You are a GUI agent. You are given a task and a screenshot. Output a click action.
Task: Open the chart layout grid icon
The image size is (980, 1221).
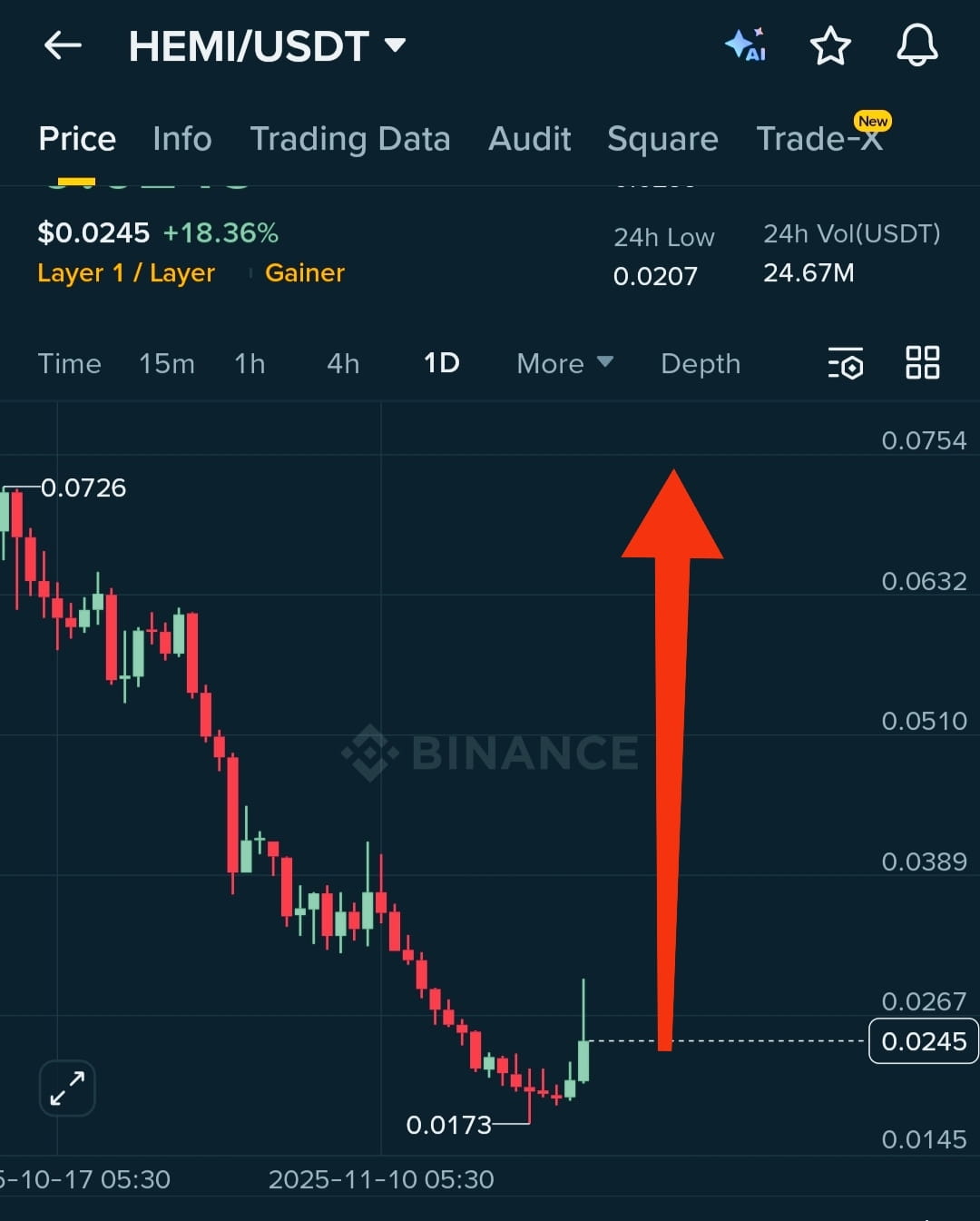[x=922, y=362]
